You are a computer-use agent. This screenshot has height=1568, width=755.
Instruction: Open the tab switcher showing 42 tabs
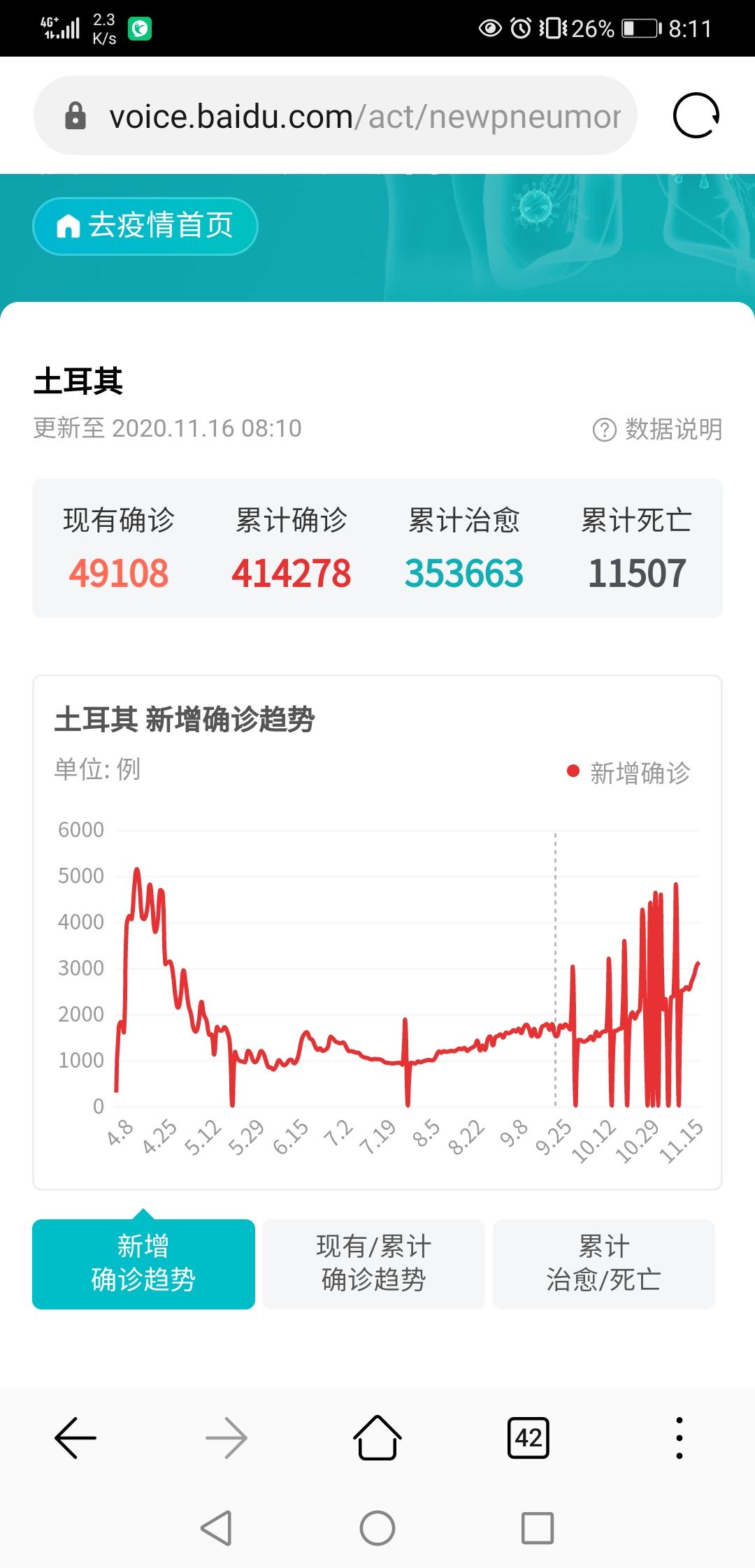click(528, 1438)
